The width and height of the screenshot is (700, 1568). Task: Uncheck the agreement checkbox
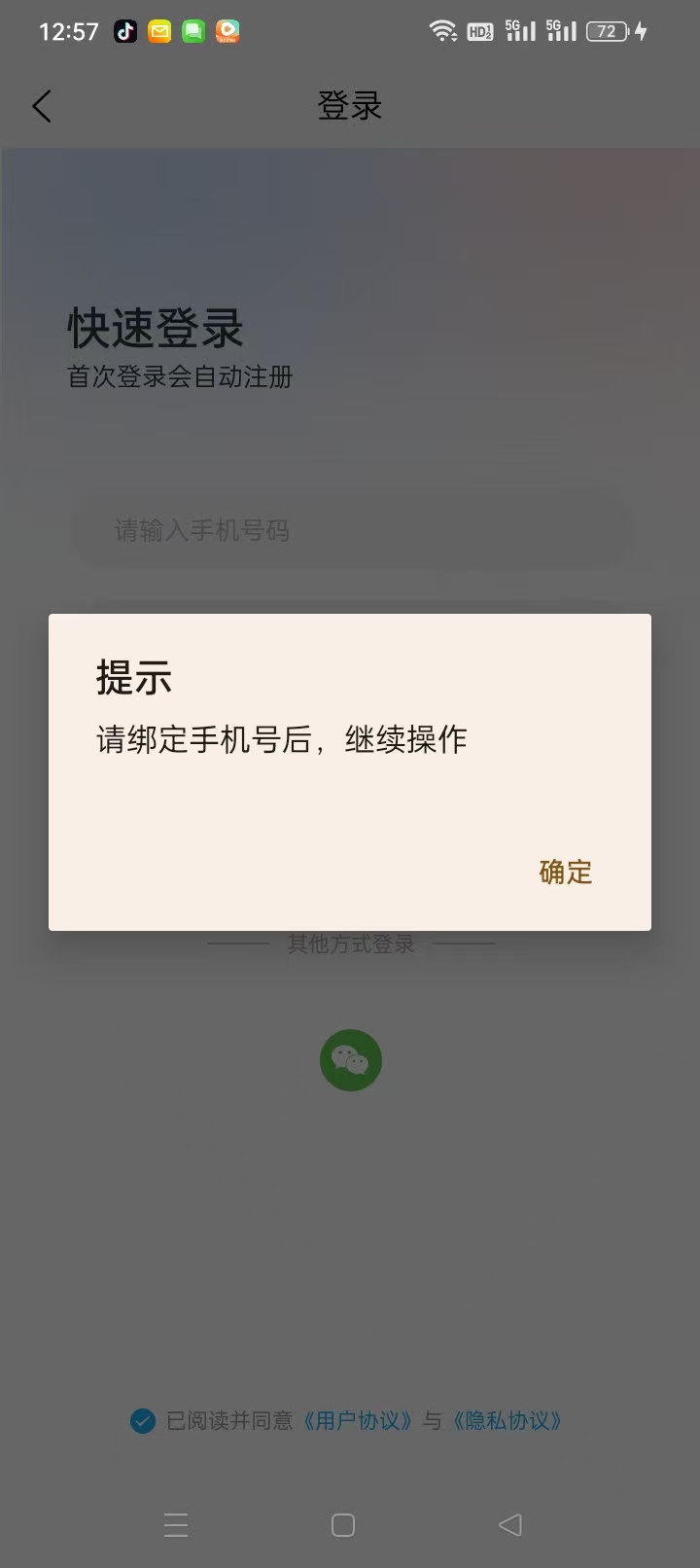(143, 1421)
